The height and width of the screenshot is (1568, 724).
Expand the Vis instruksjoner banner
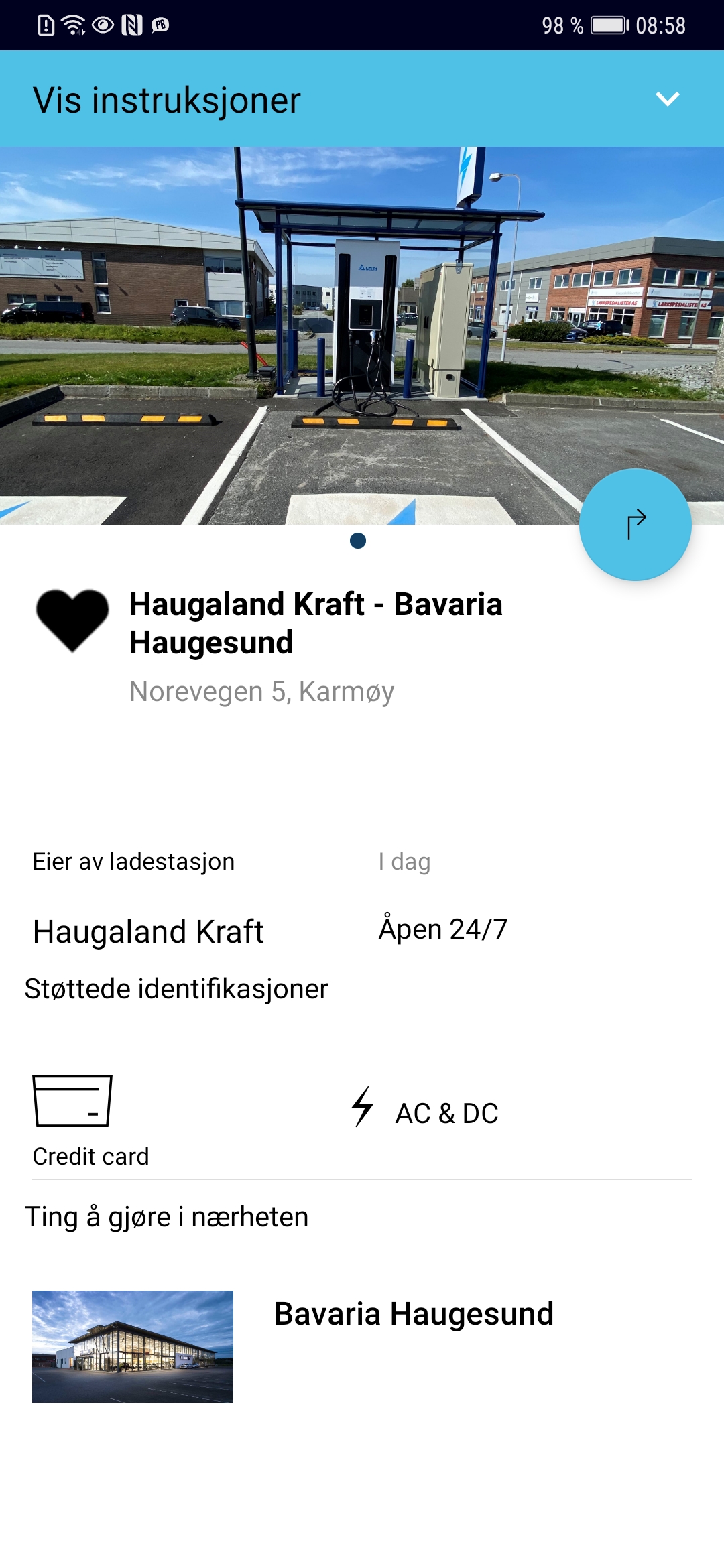pyautogui.click(x=362, y=99)
